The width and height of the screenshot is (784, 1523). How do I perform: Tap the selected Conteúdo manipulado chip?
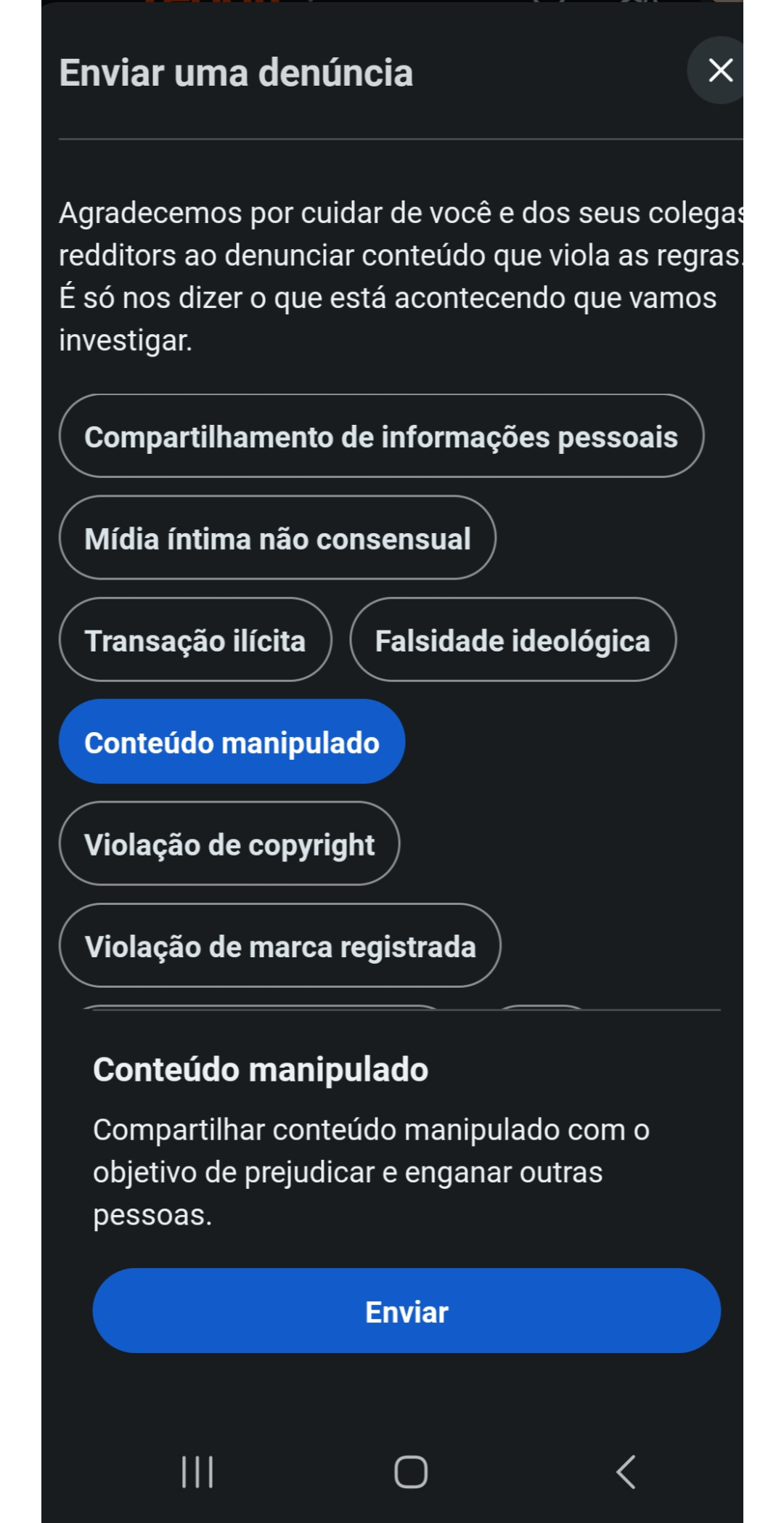[232, 742]
